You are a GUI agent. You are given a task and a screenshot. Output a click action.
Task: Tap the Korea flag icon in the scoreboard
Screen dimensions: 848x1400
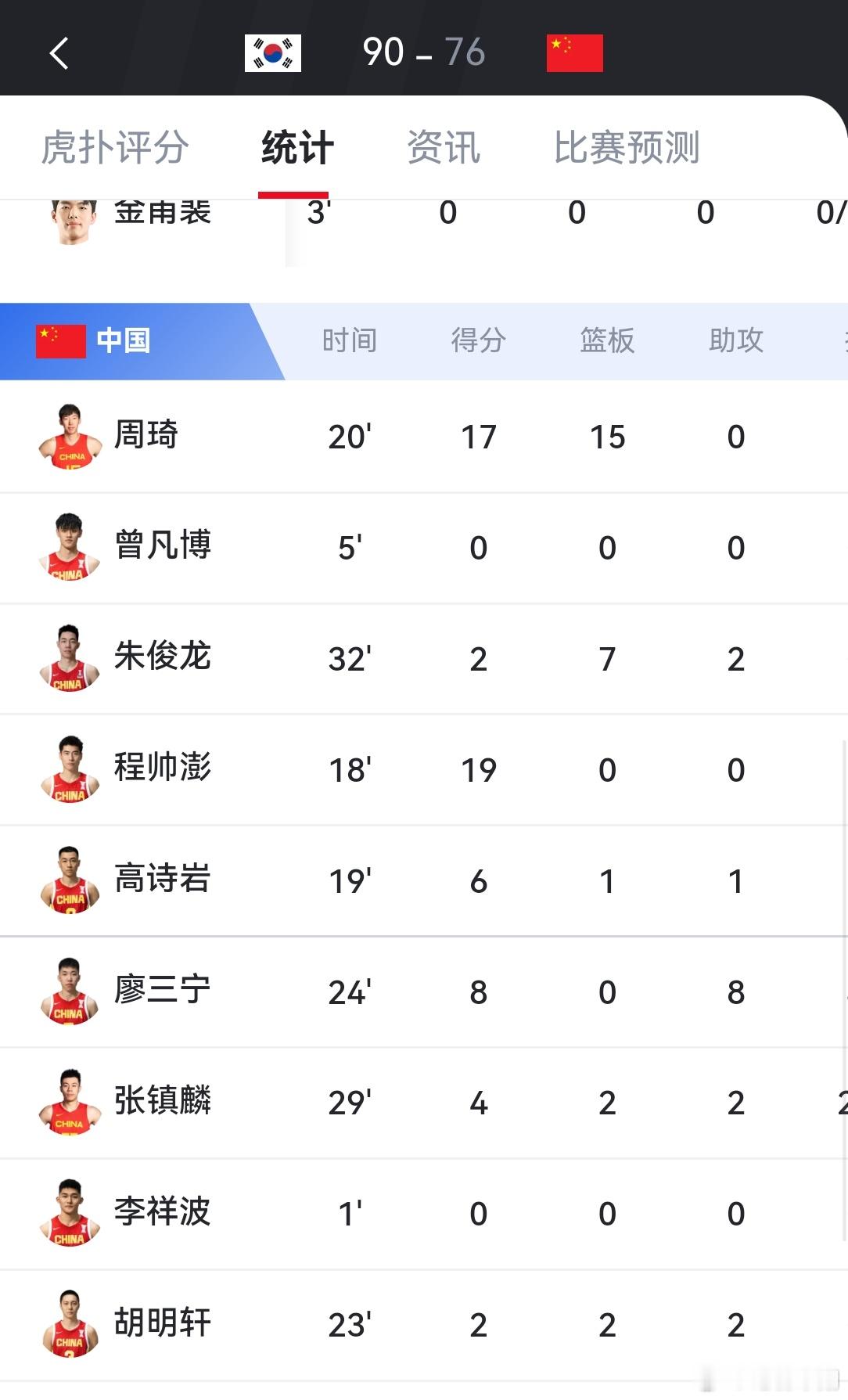click(273, 52)
